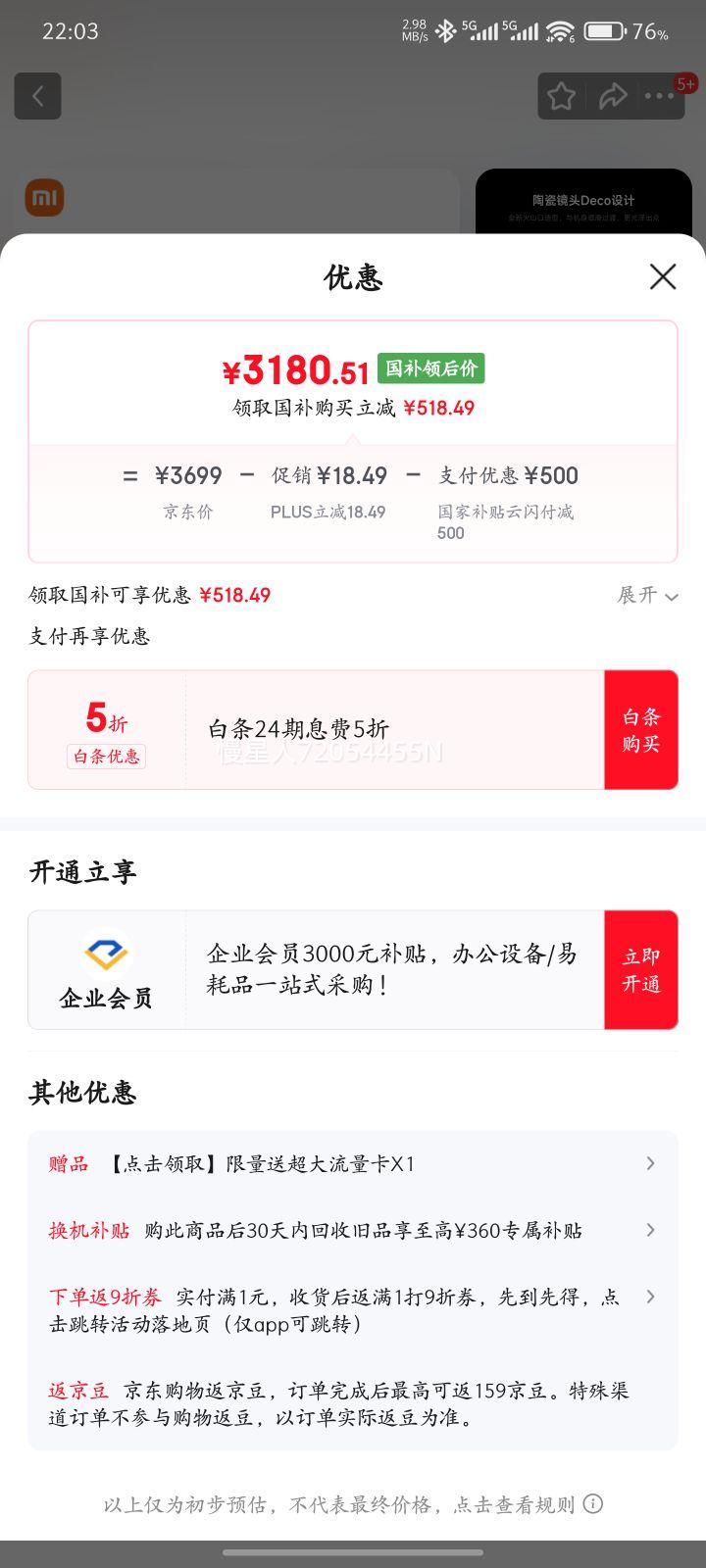The image size is (706, 1568).
Task: Tap the red 白条优惠 badge
Action: pos(106,757)
